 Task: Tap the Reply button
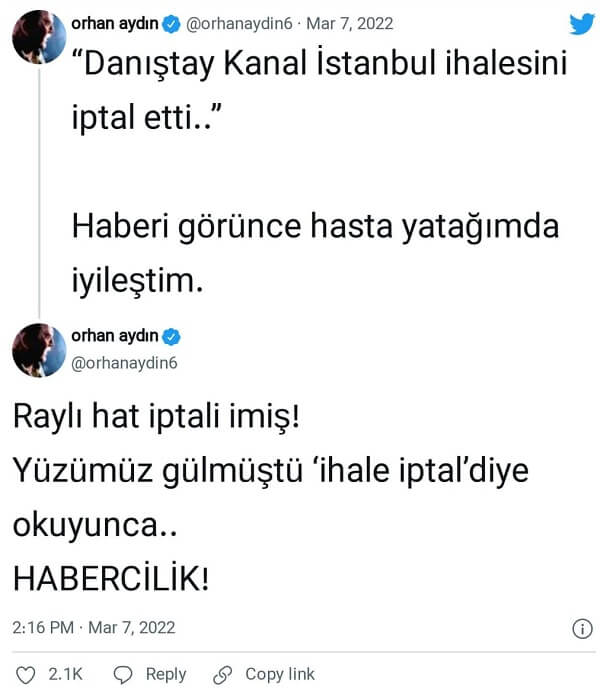pos(150,674)
